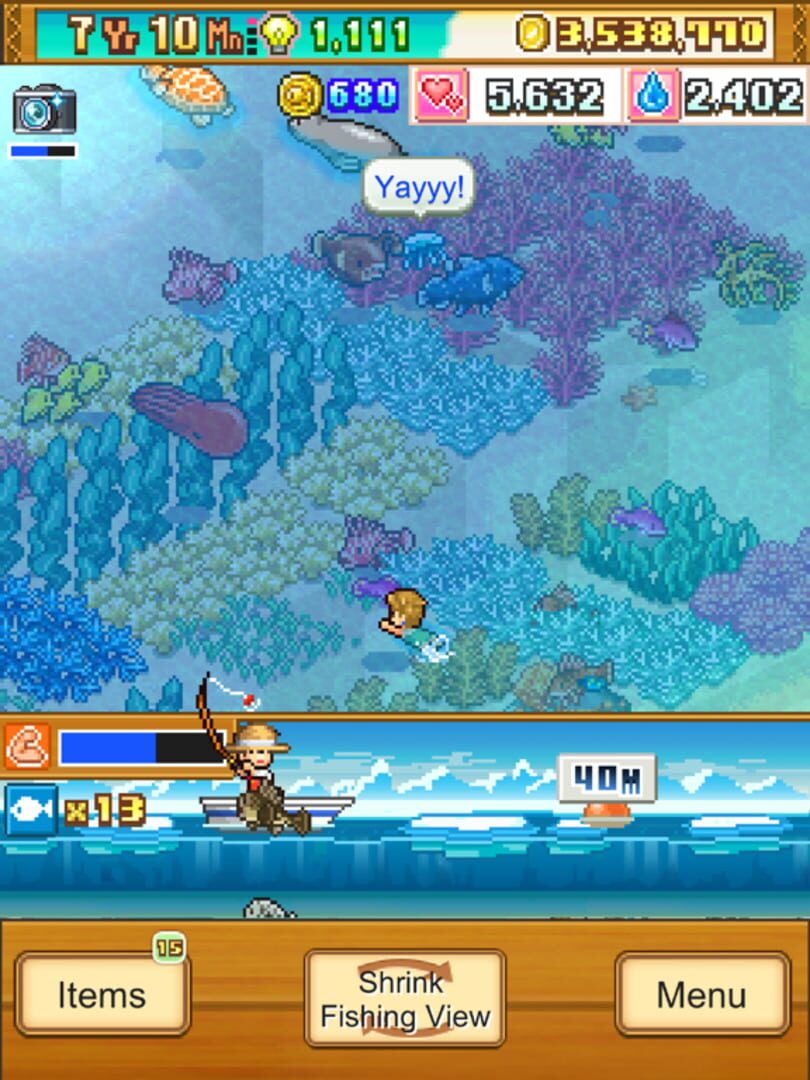Open the Items menu
The width and height of the screenshot is (810, 1080).
point(102,994)
